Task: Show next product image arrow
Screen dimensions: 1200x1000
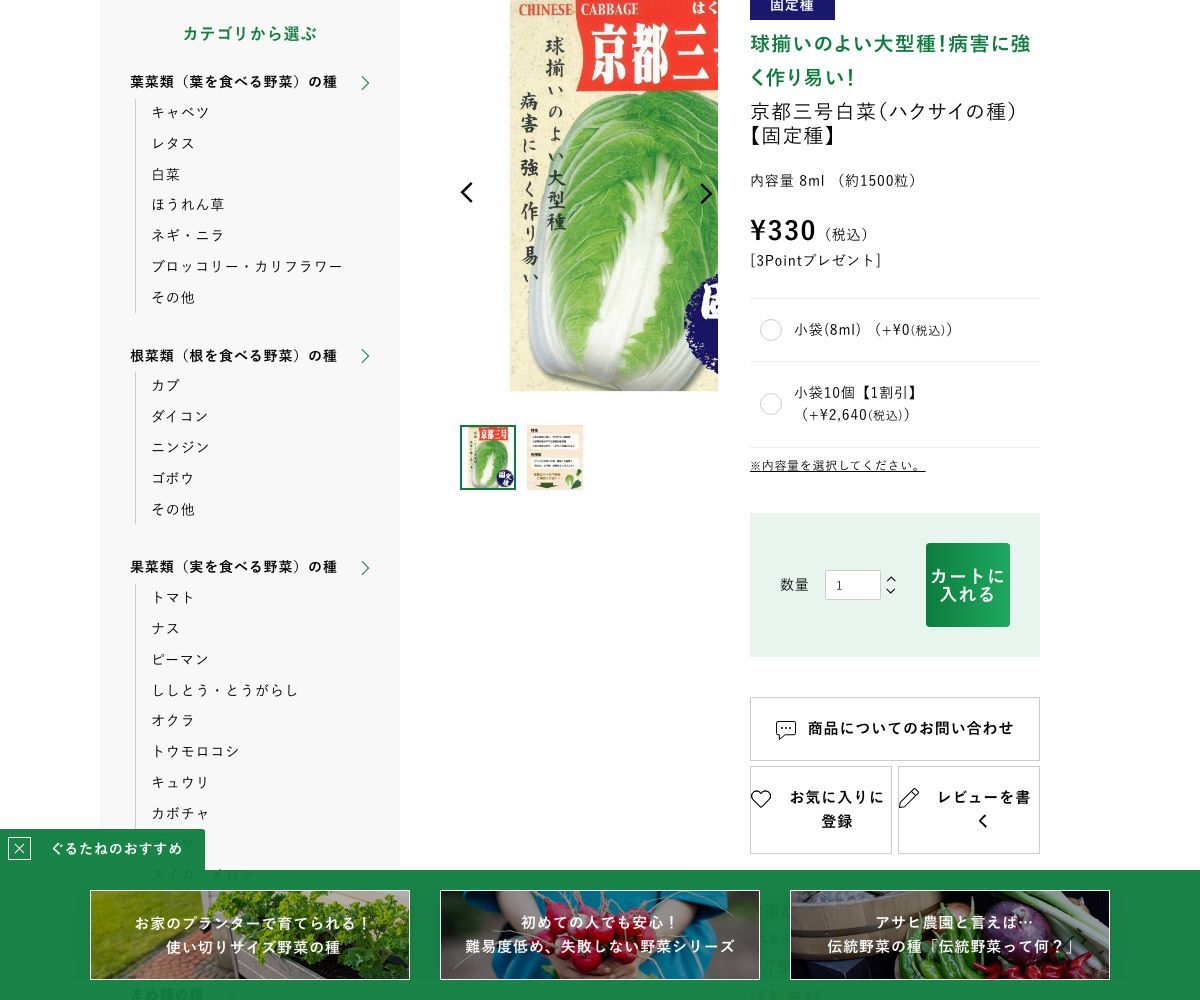Action: (x=706, y=194)
